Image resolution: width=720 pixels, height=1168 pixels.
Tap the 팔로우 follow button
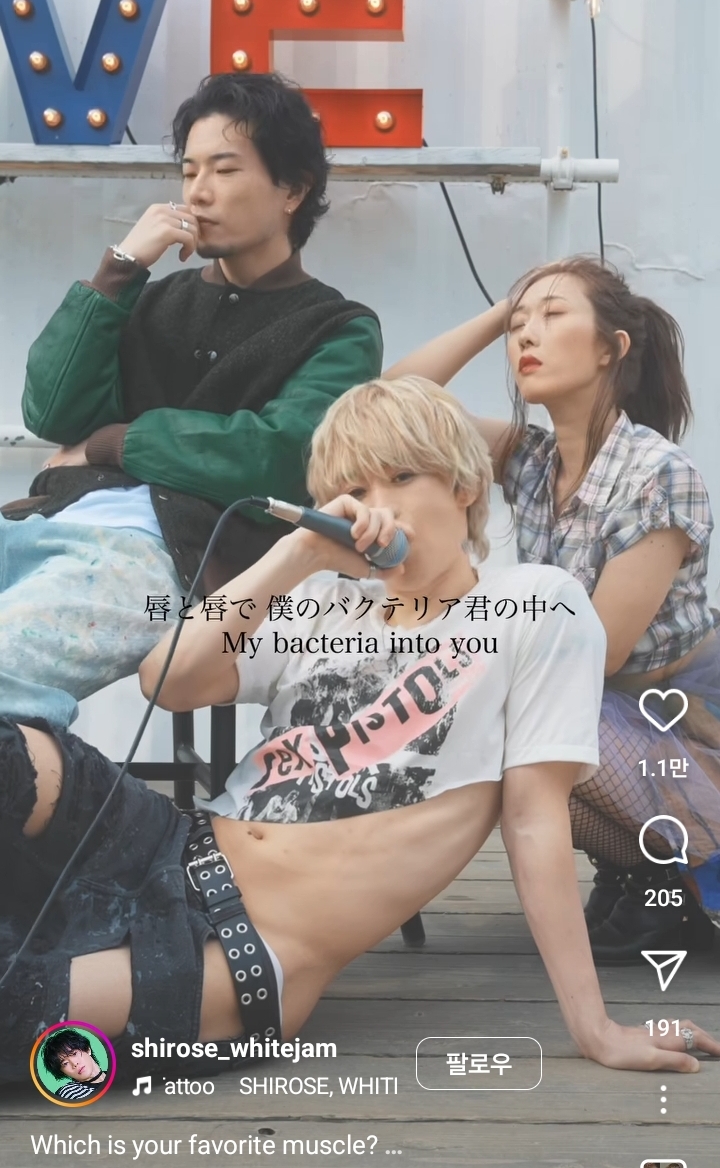478,1063
